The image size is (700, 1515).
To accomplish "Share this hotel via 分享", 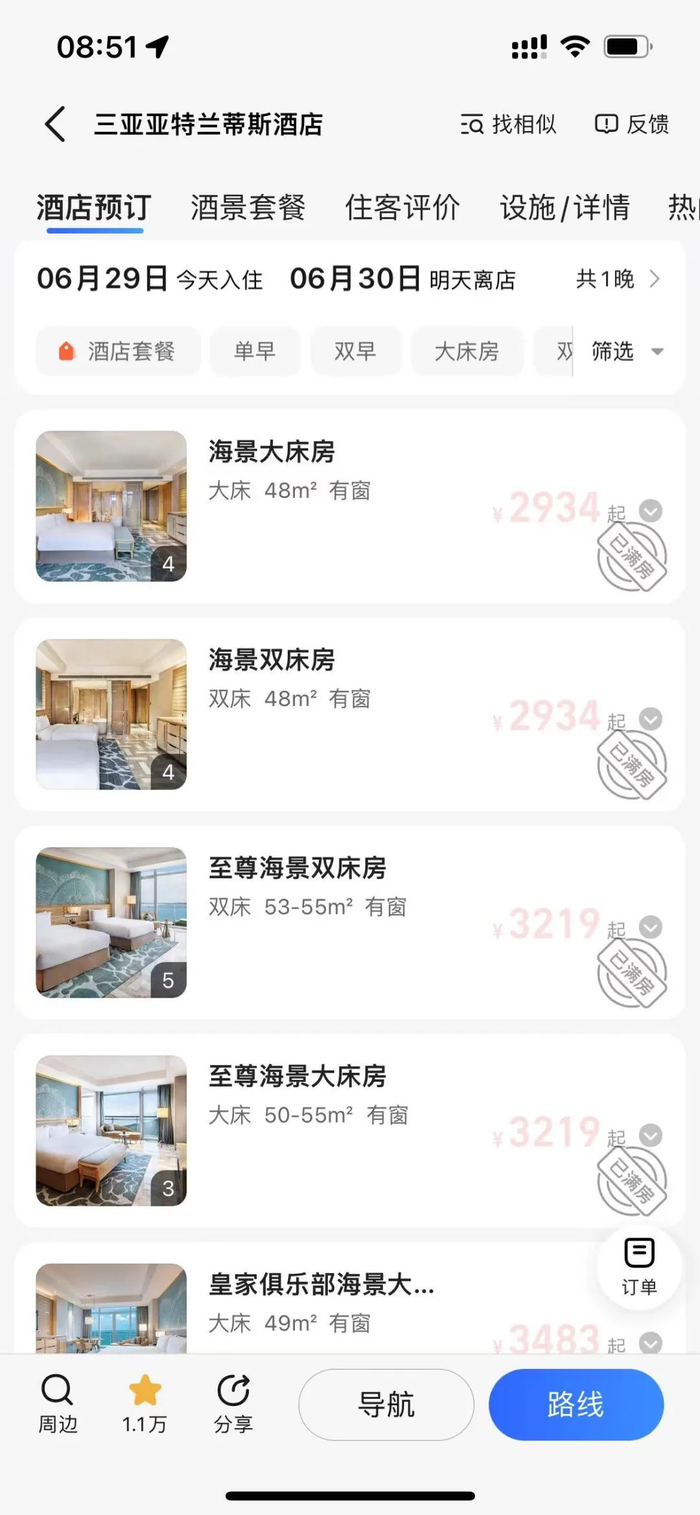I will click(233, 1403).
